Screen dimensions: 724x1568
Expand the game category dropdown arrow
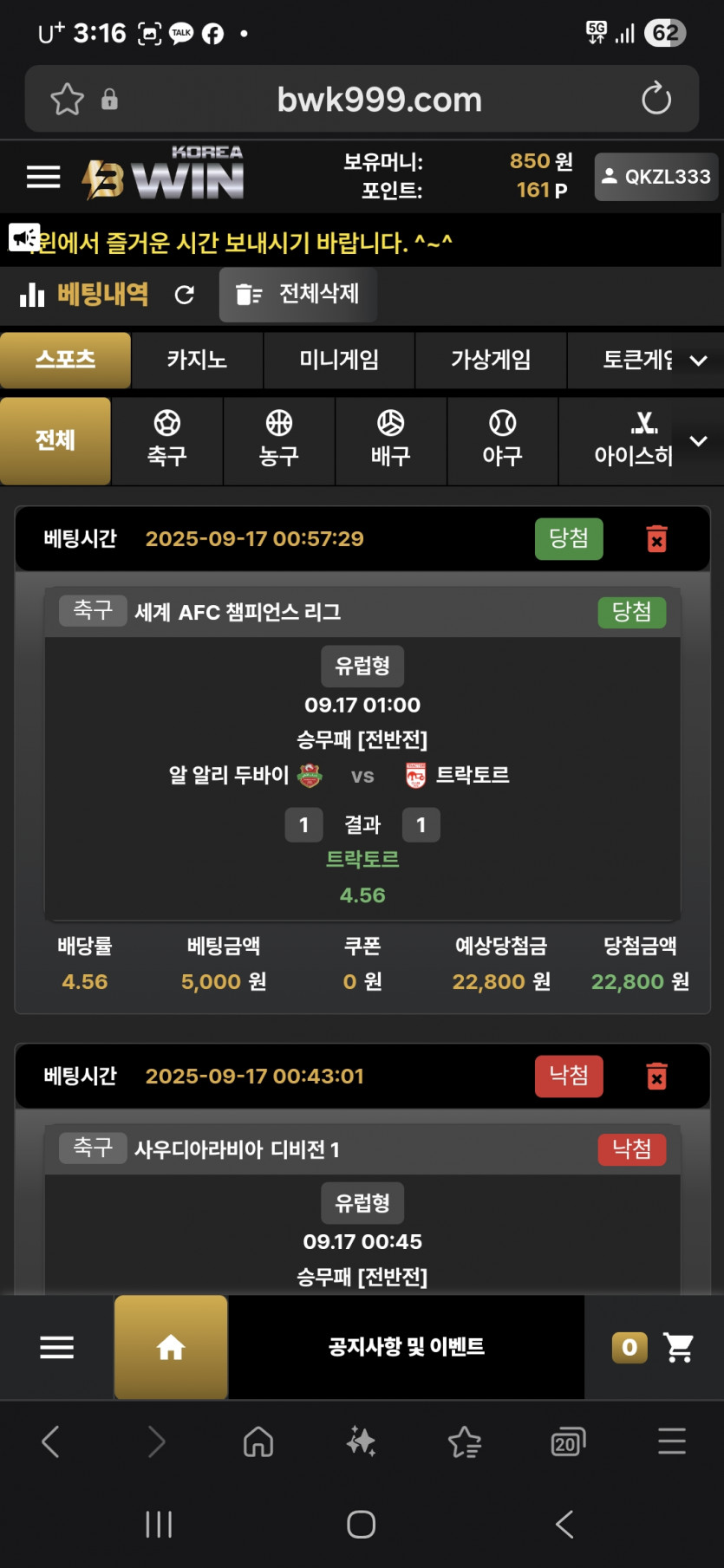point(698,361)
